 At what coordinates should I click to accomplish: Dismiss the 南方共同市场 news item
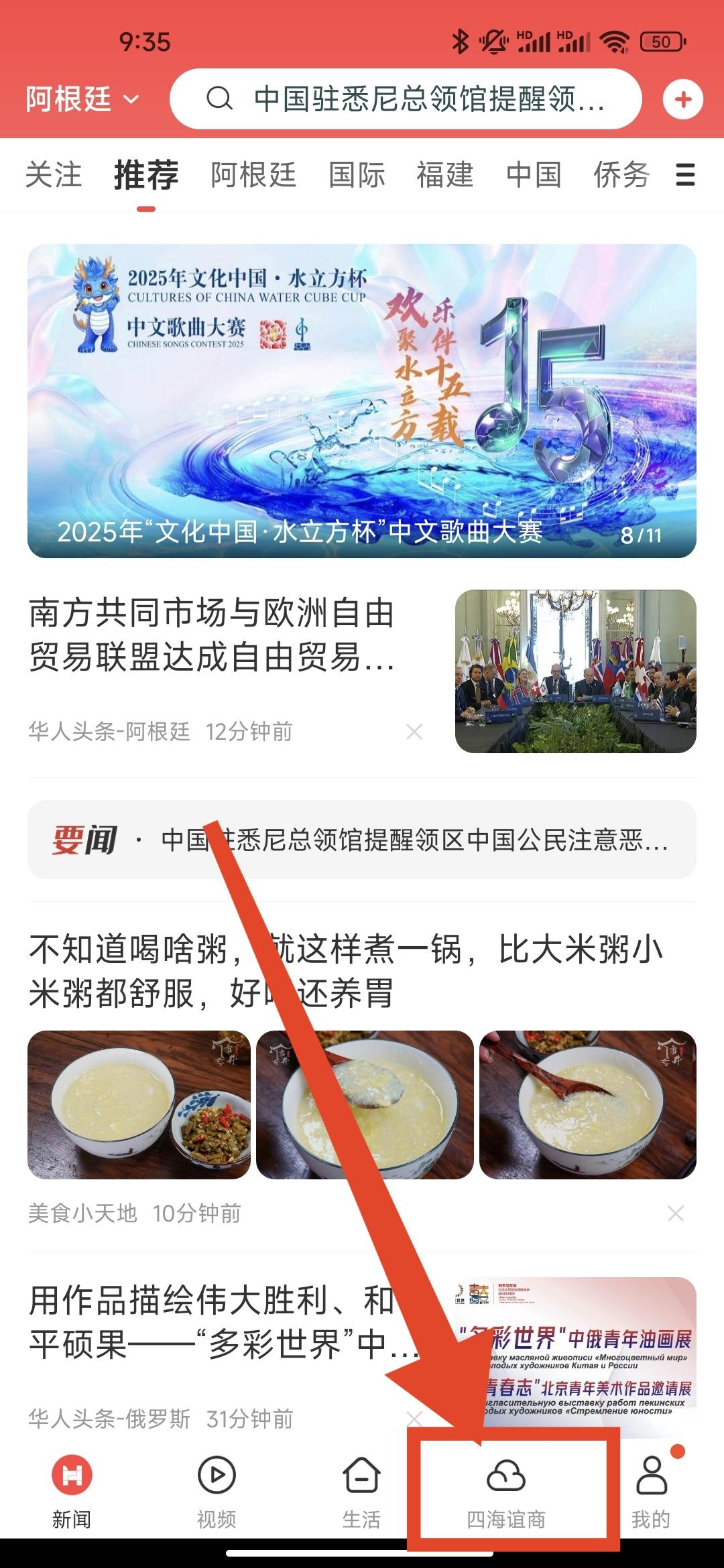414,732
